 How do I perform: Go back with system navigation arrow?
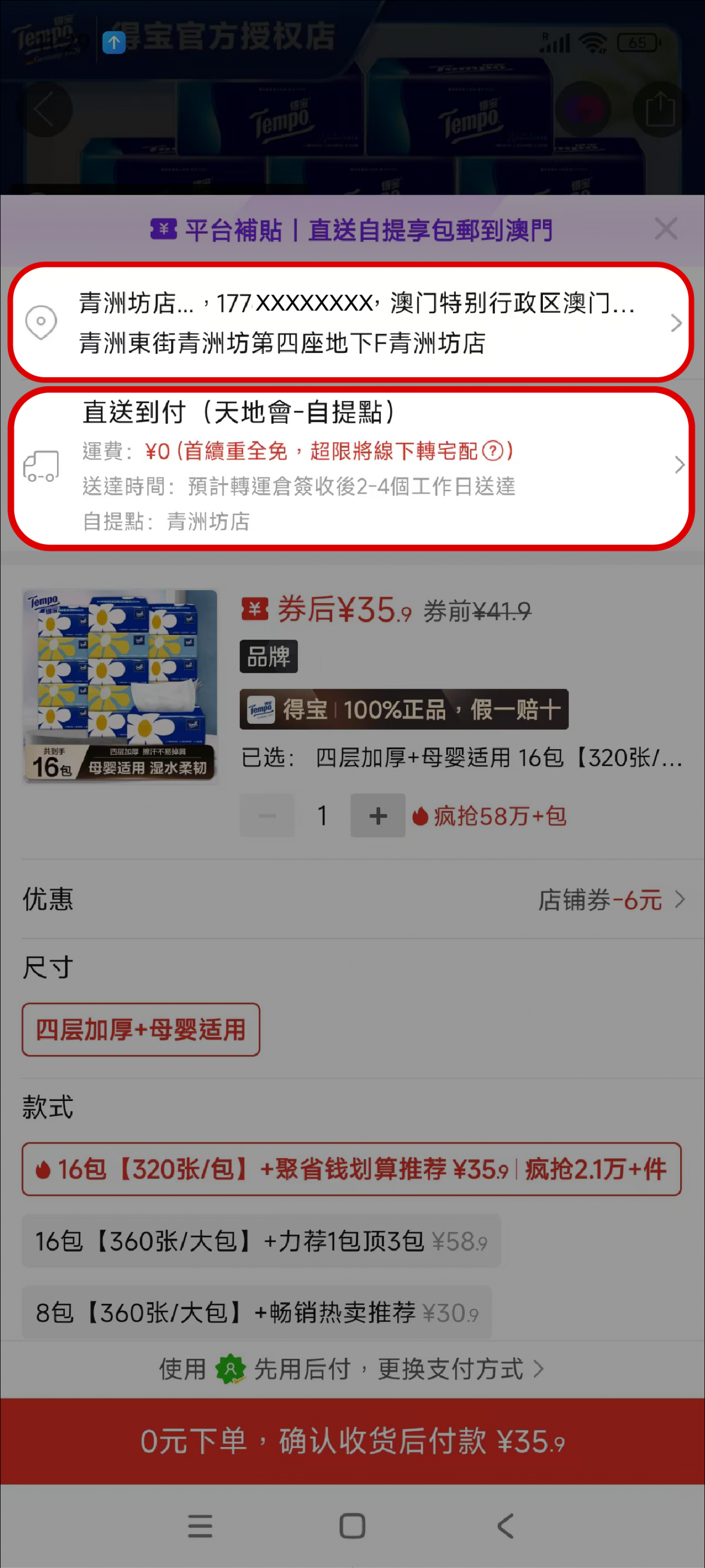[505, 1526]
